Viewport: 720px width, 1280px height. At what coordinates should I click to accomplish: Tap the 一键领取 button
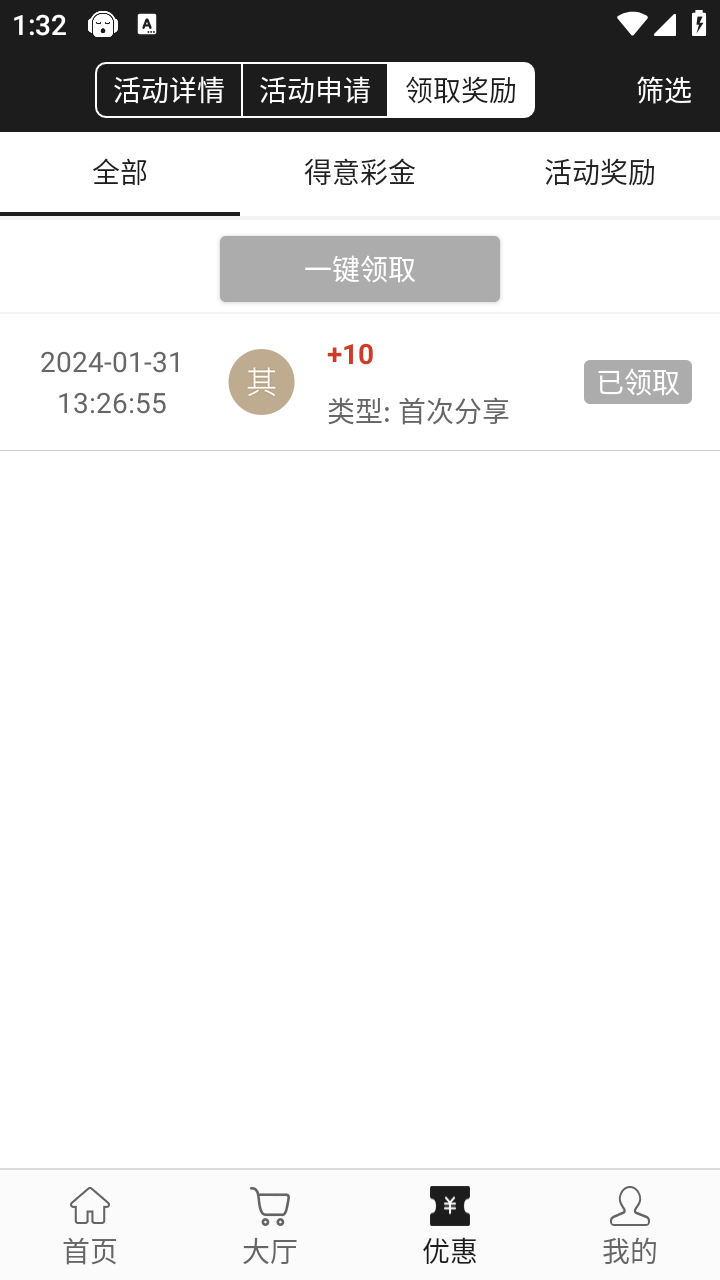360,269
